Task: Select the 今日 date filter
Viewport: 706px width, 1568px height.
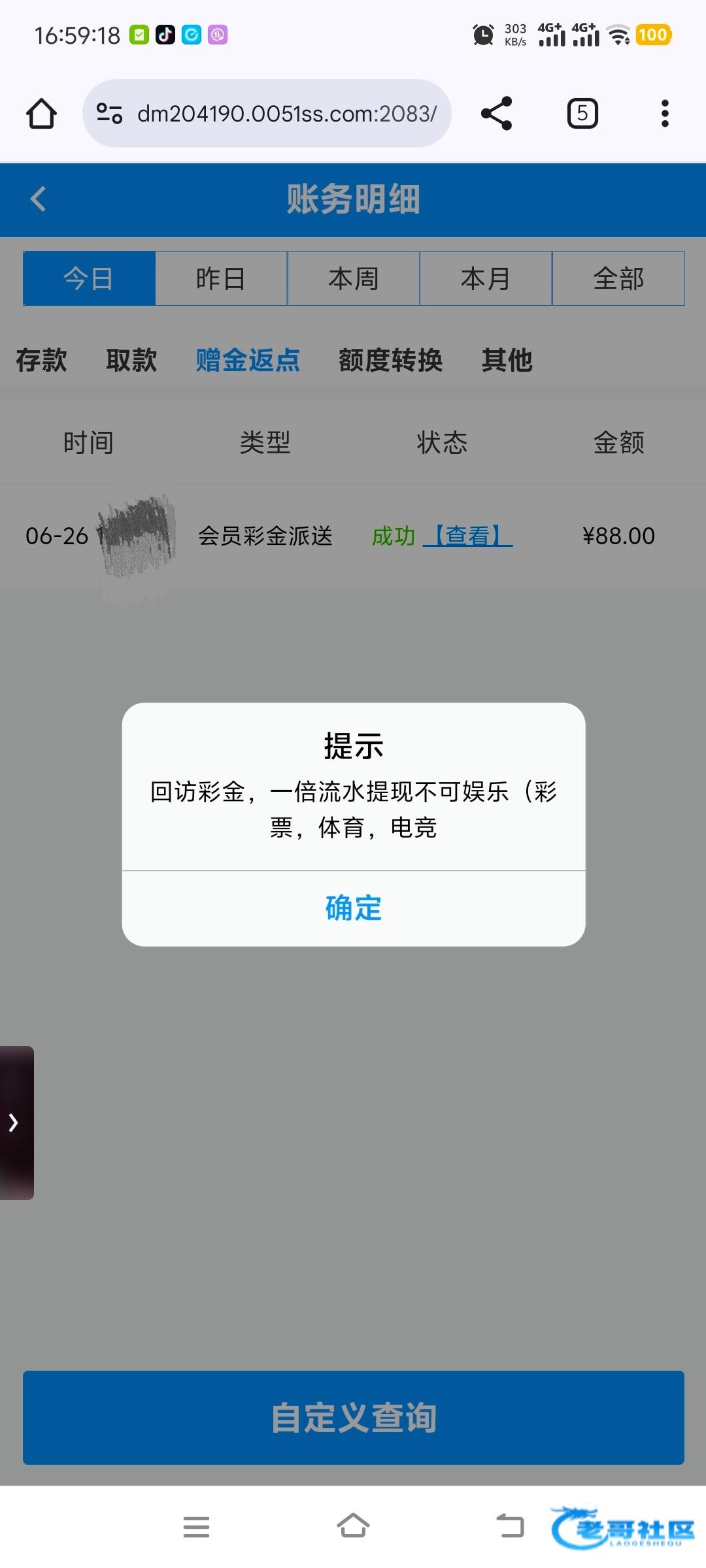Action: 89,278
